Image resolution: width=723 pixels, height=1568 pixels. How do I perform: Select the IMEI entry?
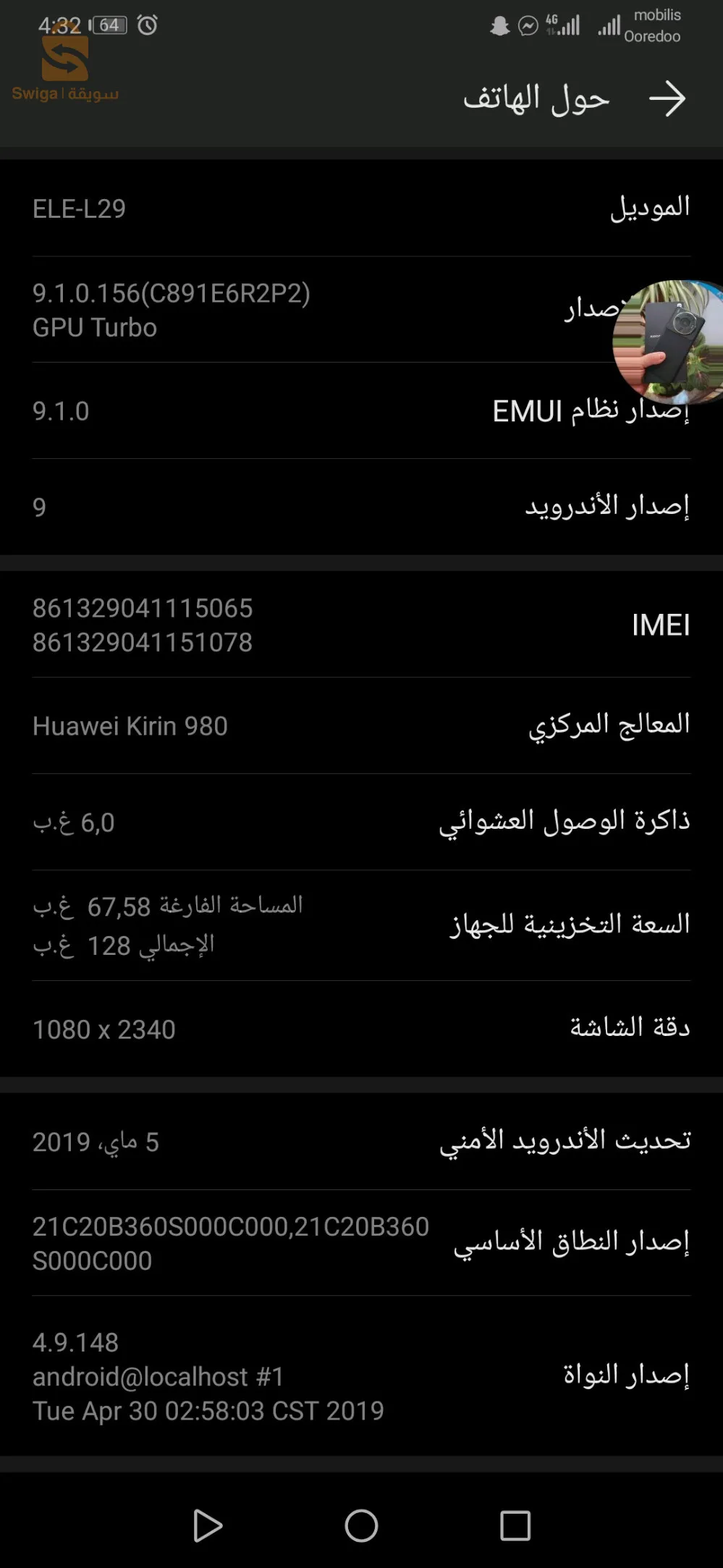click(362, 625)
